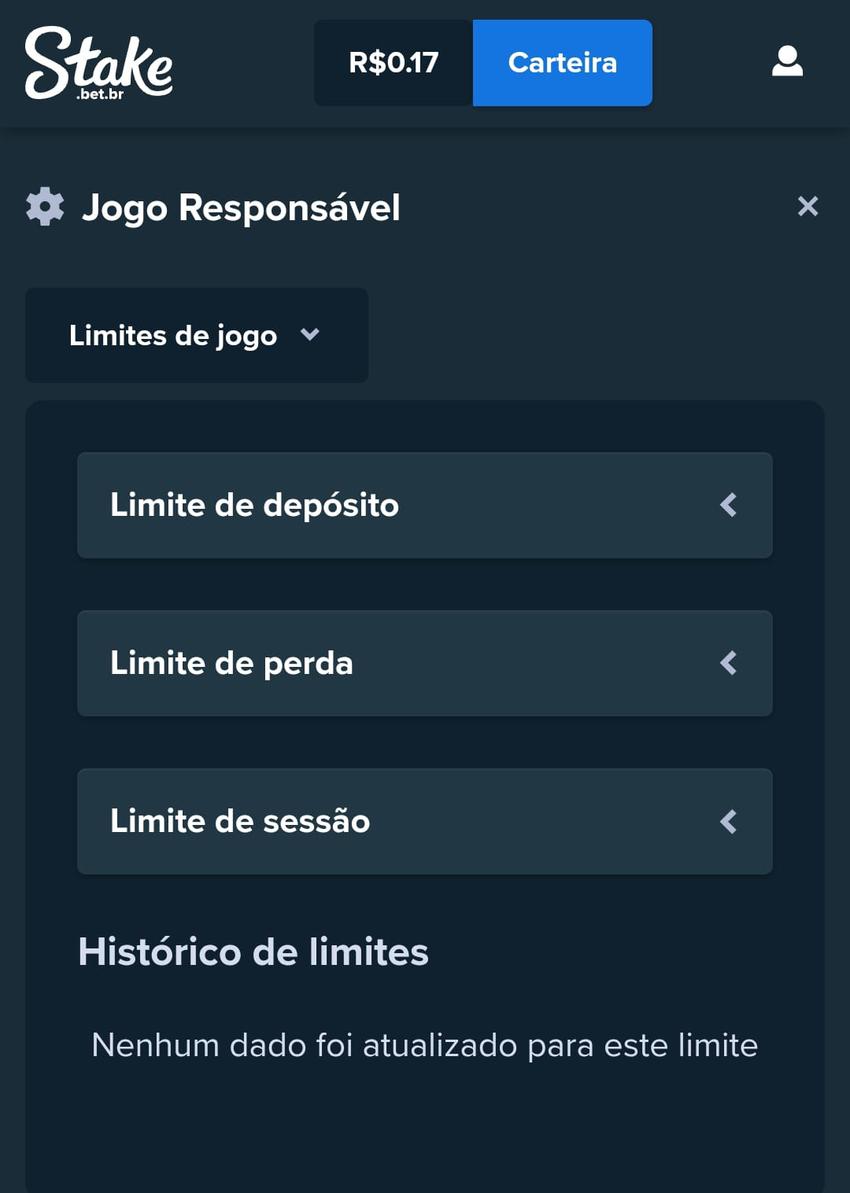Click the dropdown arrow next to Limites de jogo
The image size is (850, 1193).
pos(310,335)
